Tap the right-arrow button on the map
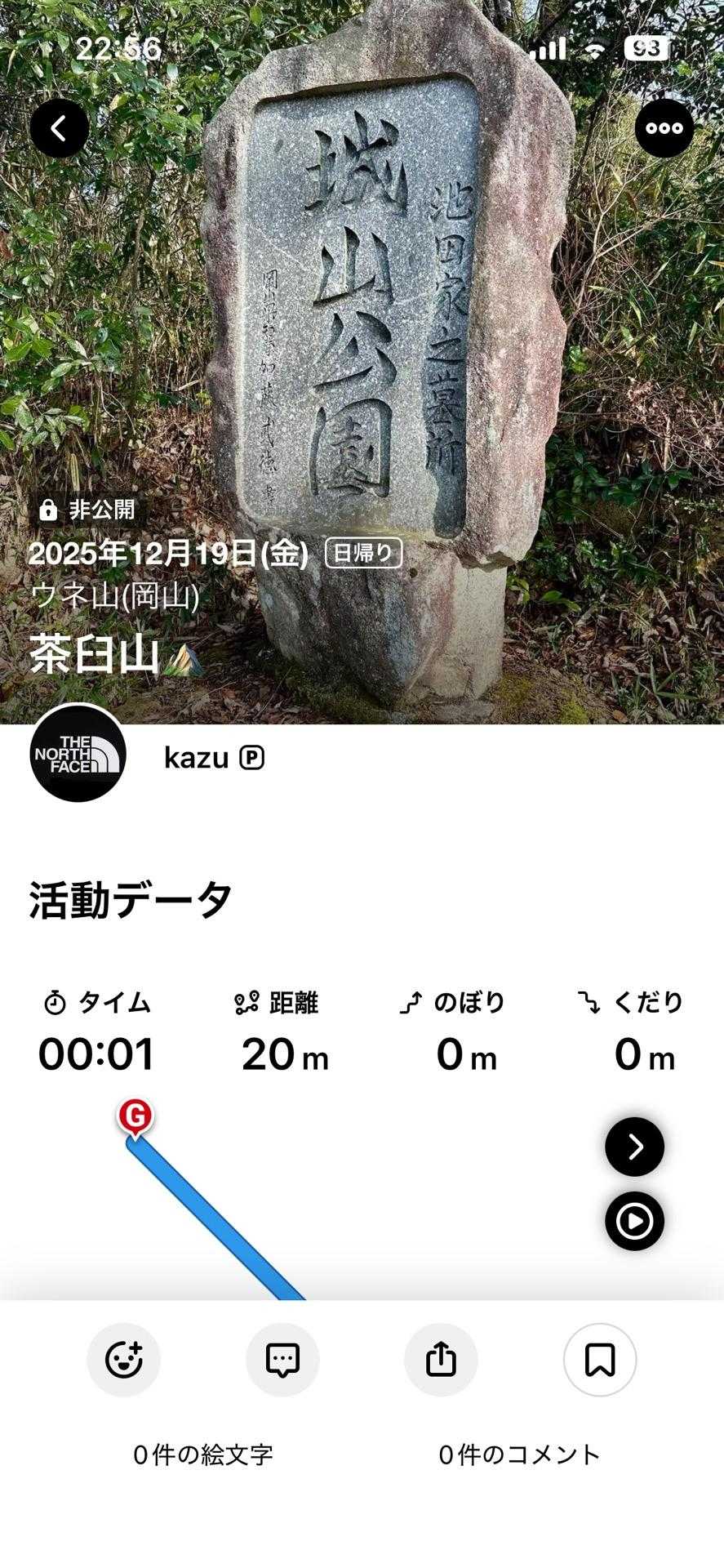This screenshot has width=724, height=1568. [634, 1147]
